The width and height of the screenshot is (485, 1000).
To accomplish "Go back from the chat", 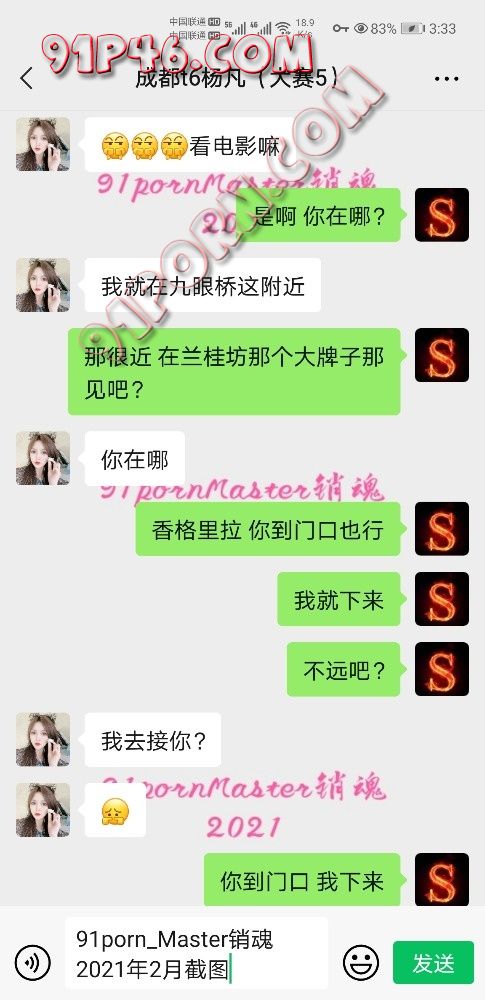I will click(x=27, y=78).
